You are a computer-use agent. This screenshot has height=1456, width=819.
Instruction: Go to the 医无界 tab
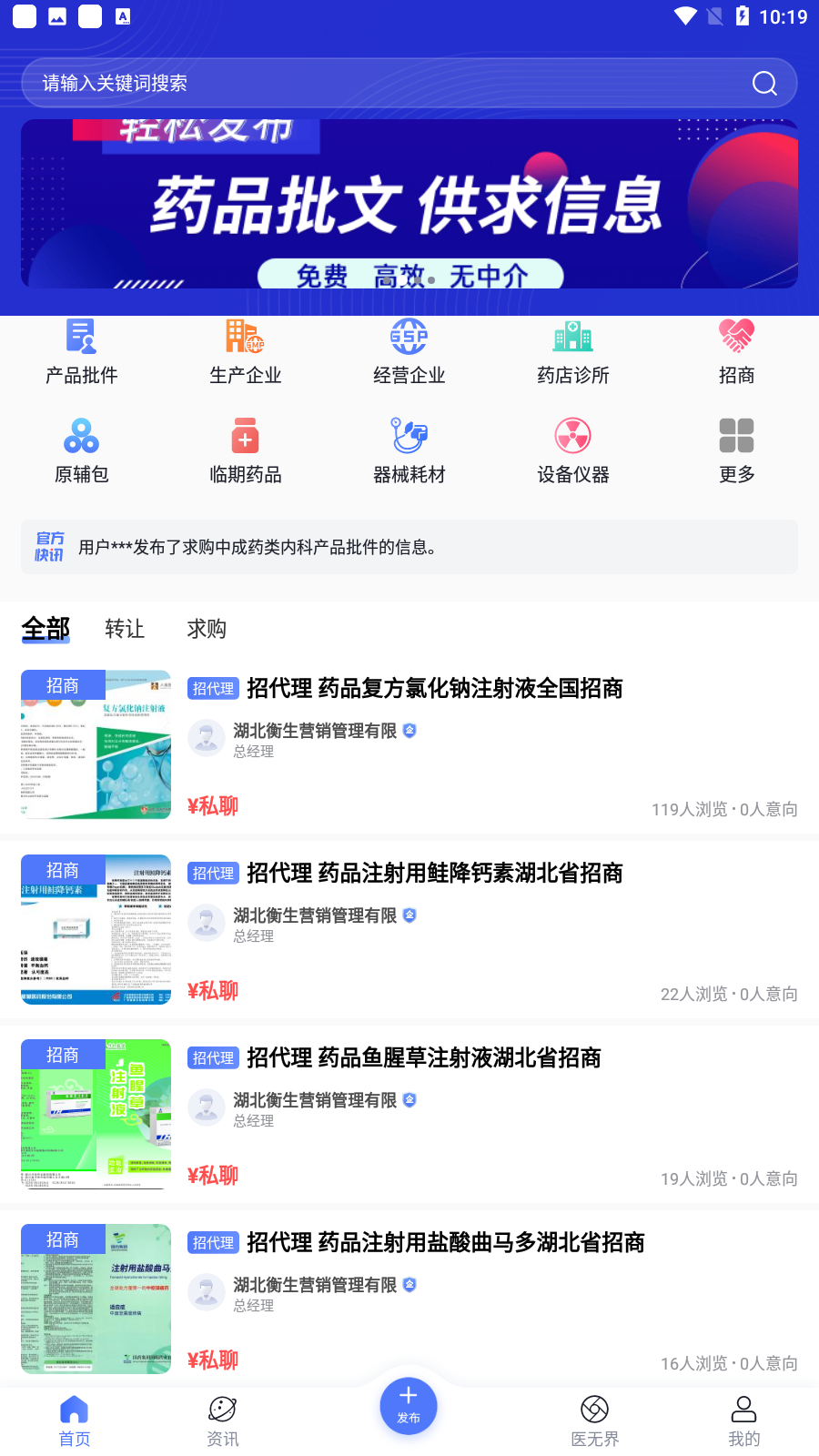(x=594, y=1421)
